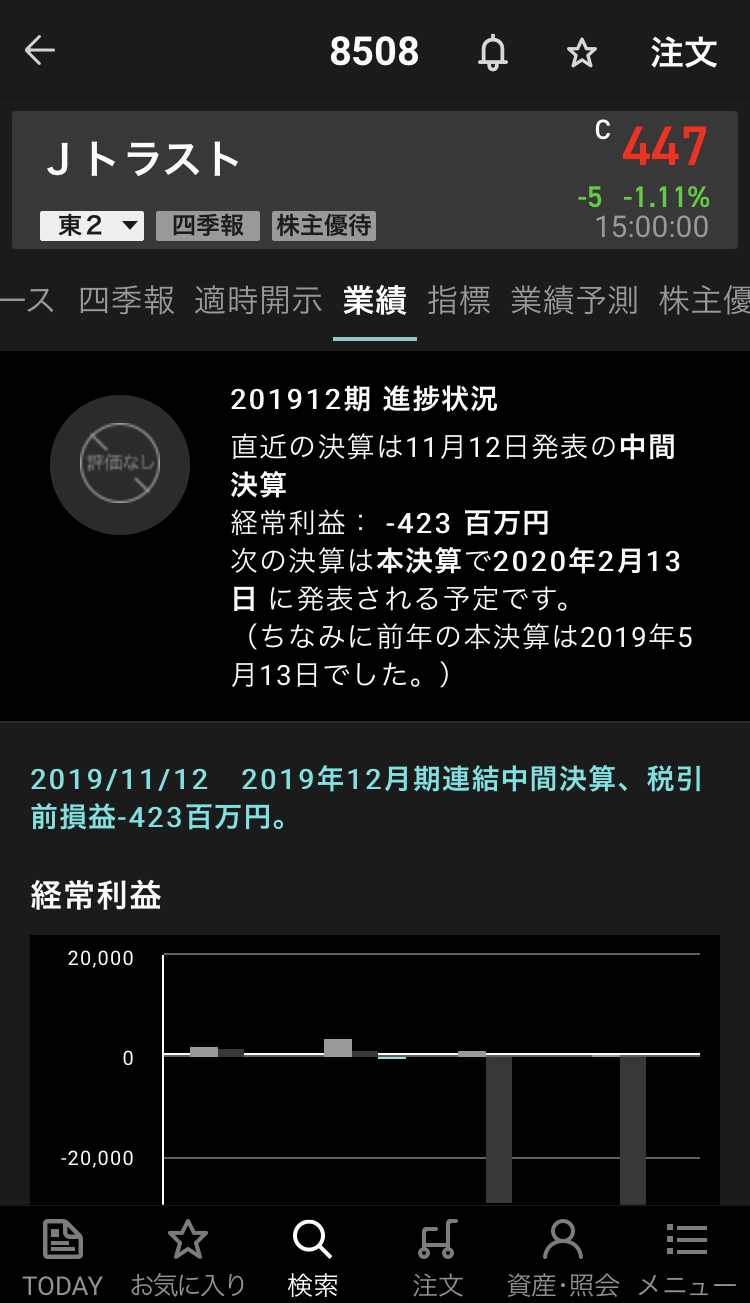This screenshot has height=1303, width=750.
Task: Open the メニュー bottom tab
Action: [687, 1256]
